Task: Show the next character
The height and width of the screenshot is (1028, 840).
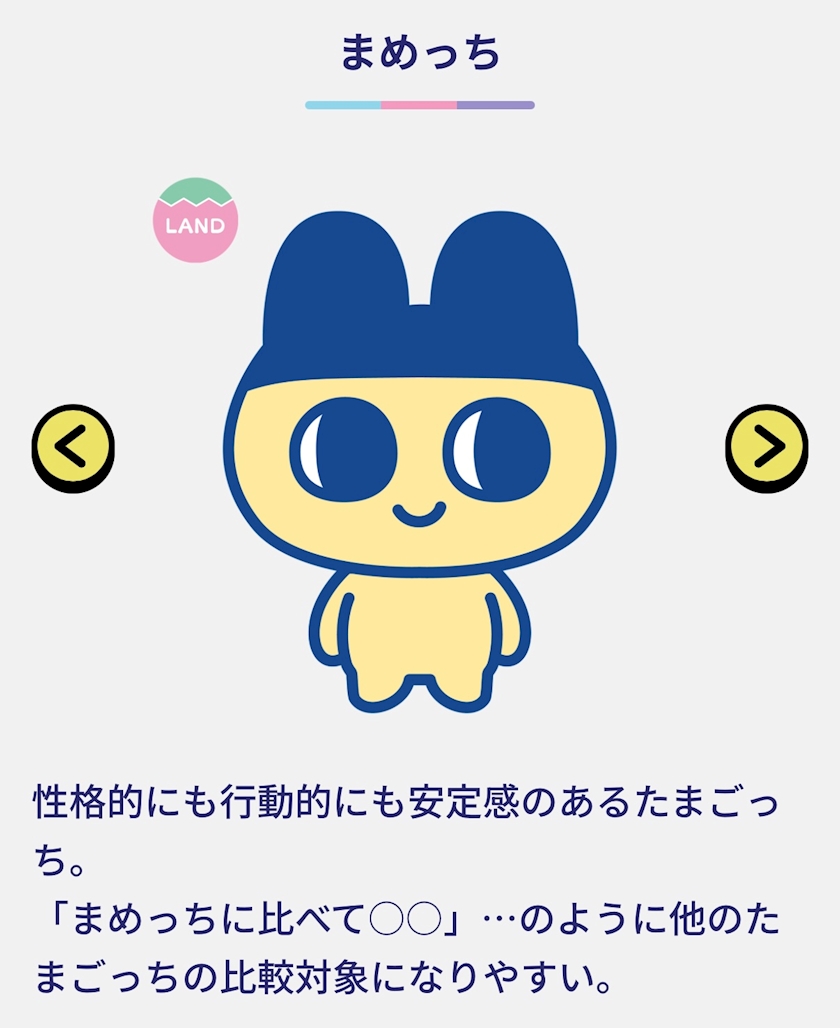Action: (x=767, y=448)
